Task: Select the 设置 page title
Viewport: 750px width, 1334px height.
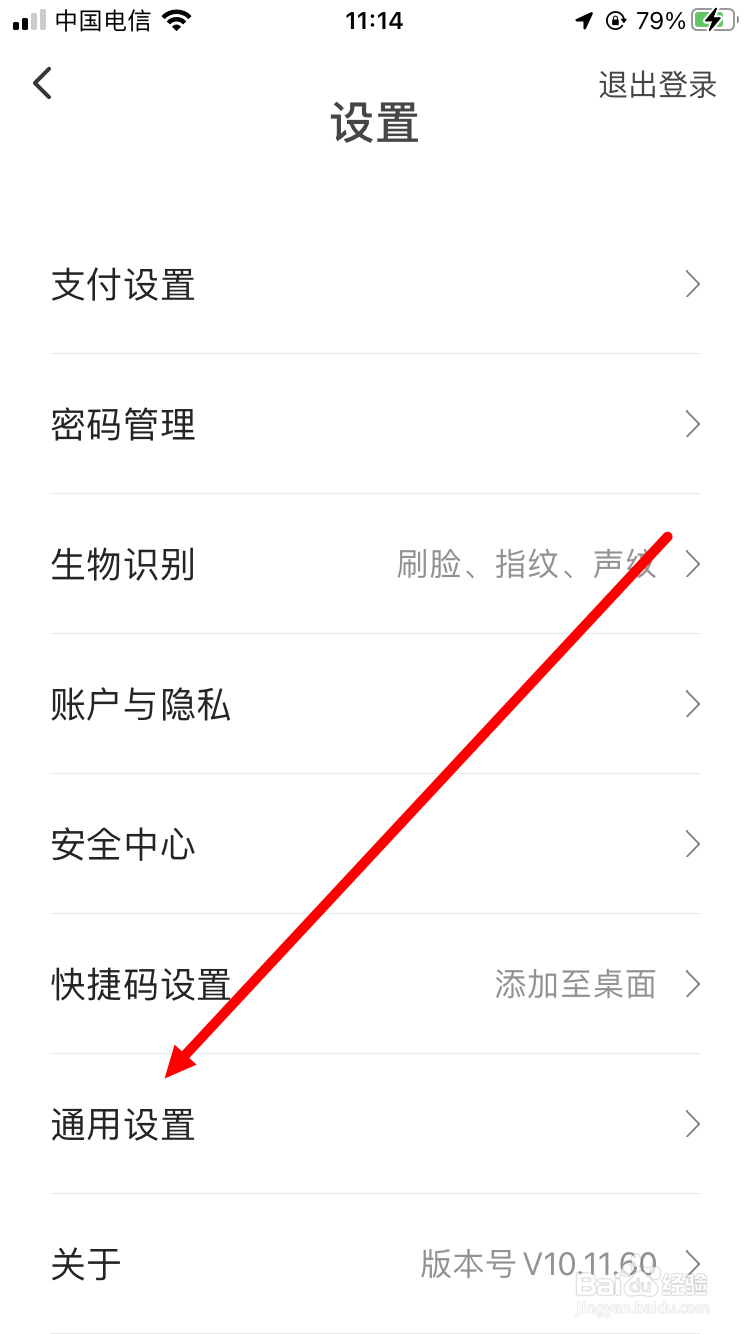Action: click(375, 122)
